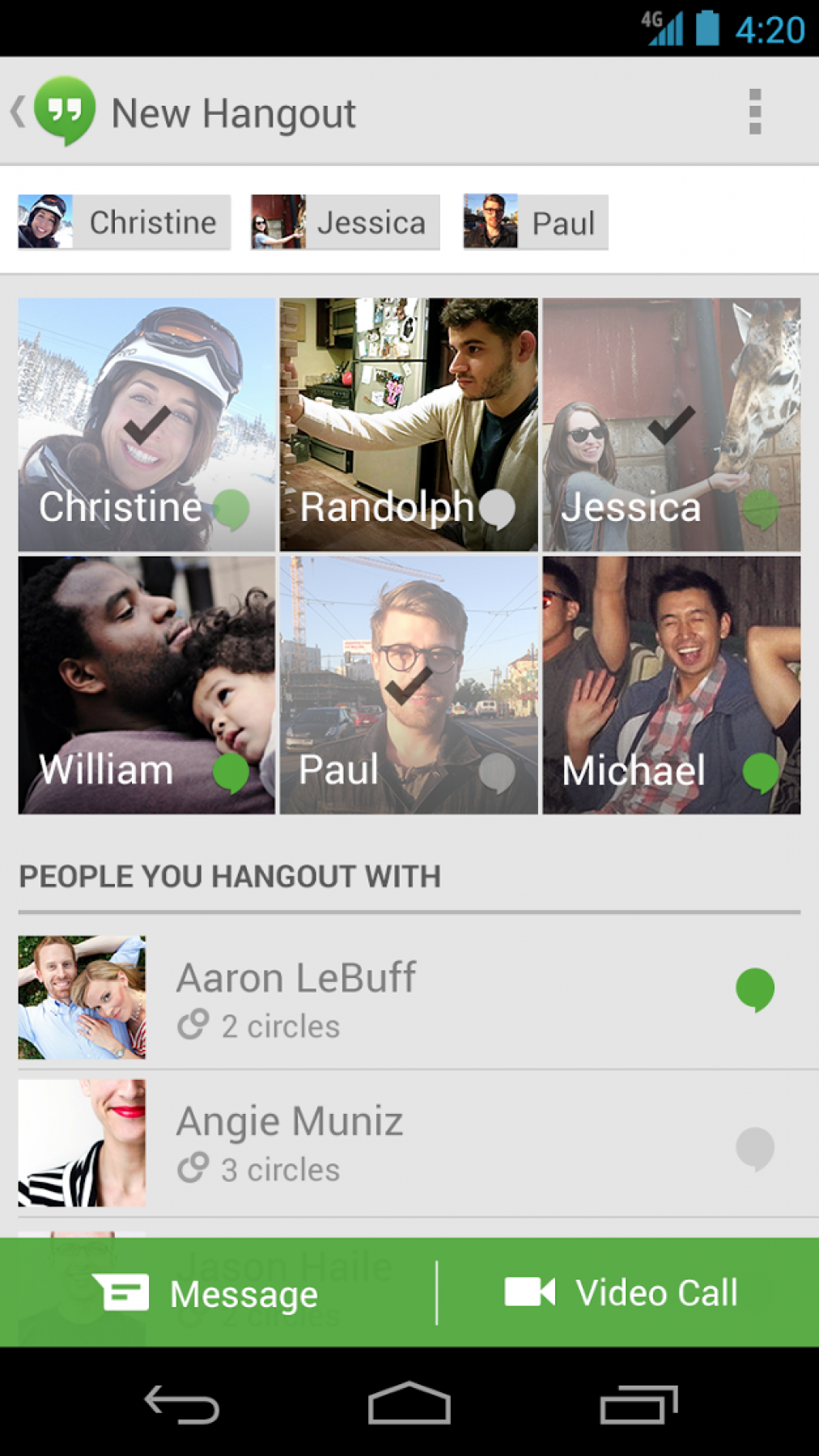Remove the Christine chip from recipients

[x=125, y=222]
